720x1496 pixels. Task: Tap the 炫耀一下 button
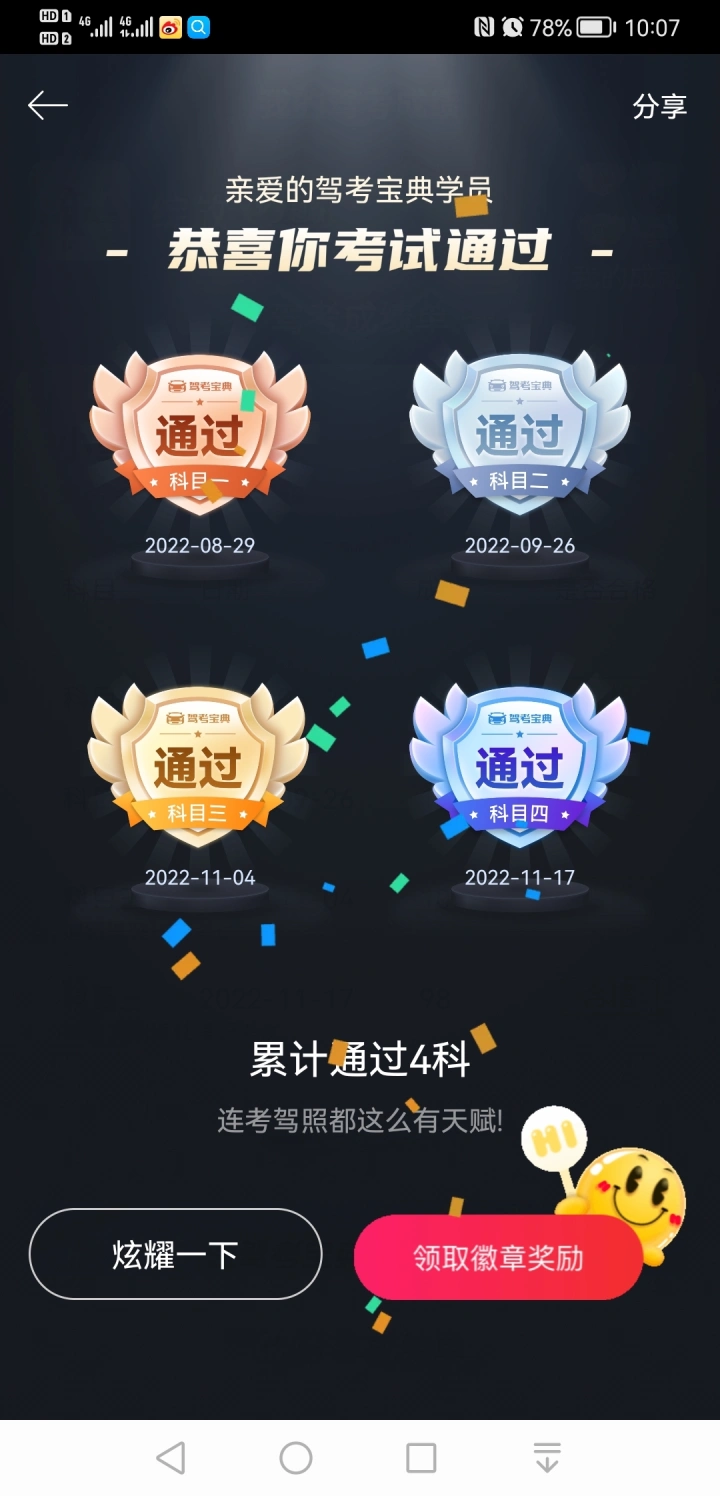tap(175, 1254)
